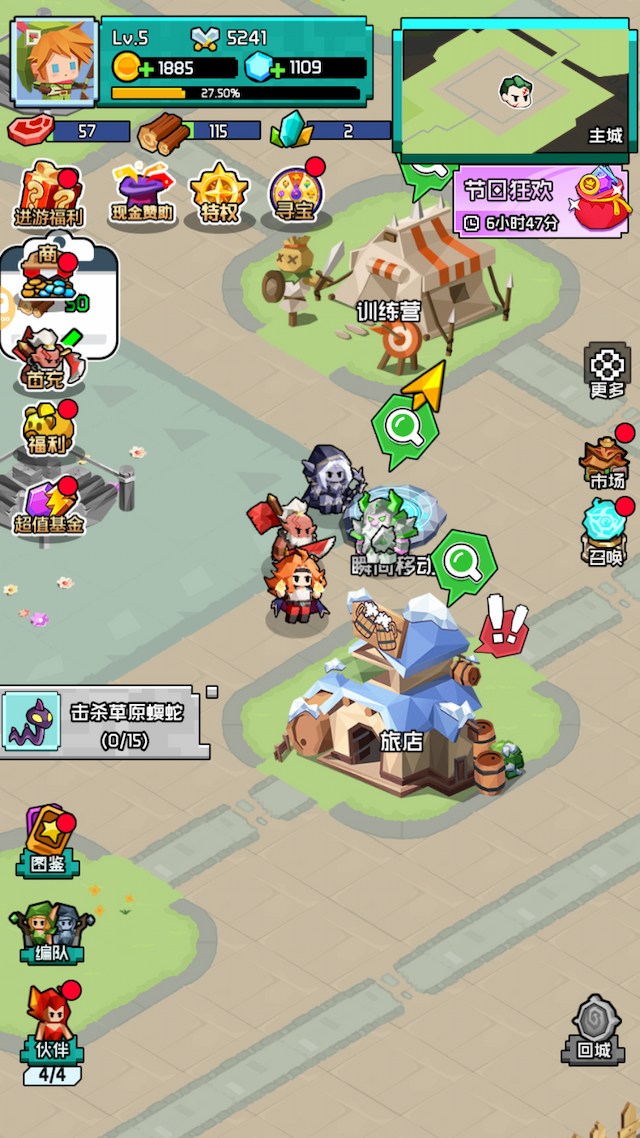Go to the 市场 market
640x1138 pixels.
click(x=606, y=463)
